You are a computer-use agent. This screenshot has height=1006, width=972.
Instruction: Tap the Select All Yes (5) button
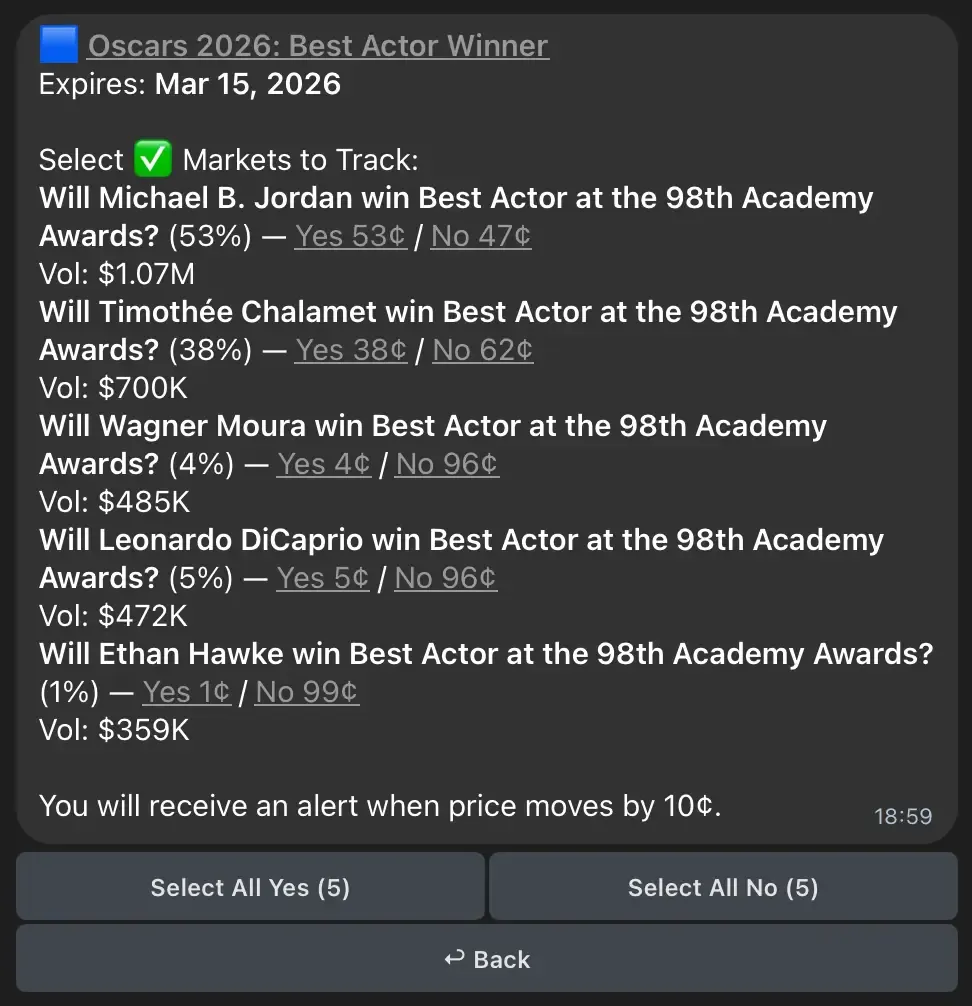[x=250, y=887]
